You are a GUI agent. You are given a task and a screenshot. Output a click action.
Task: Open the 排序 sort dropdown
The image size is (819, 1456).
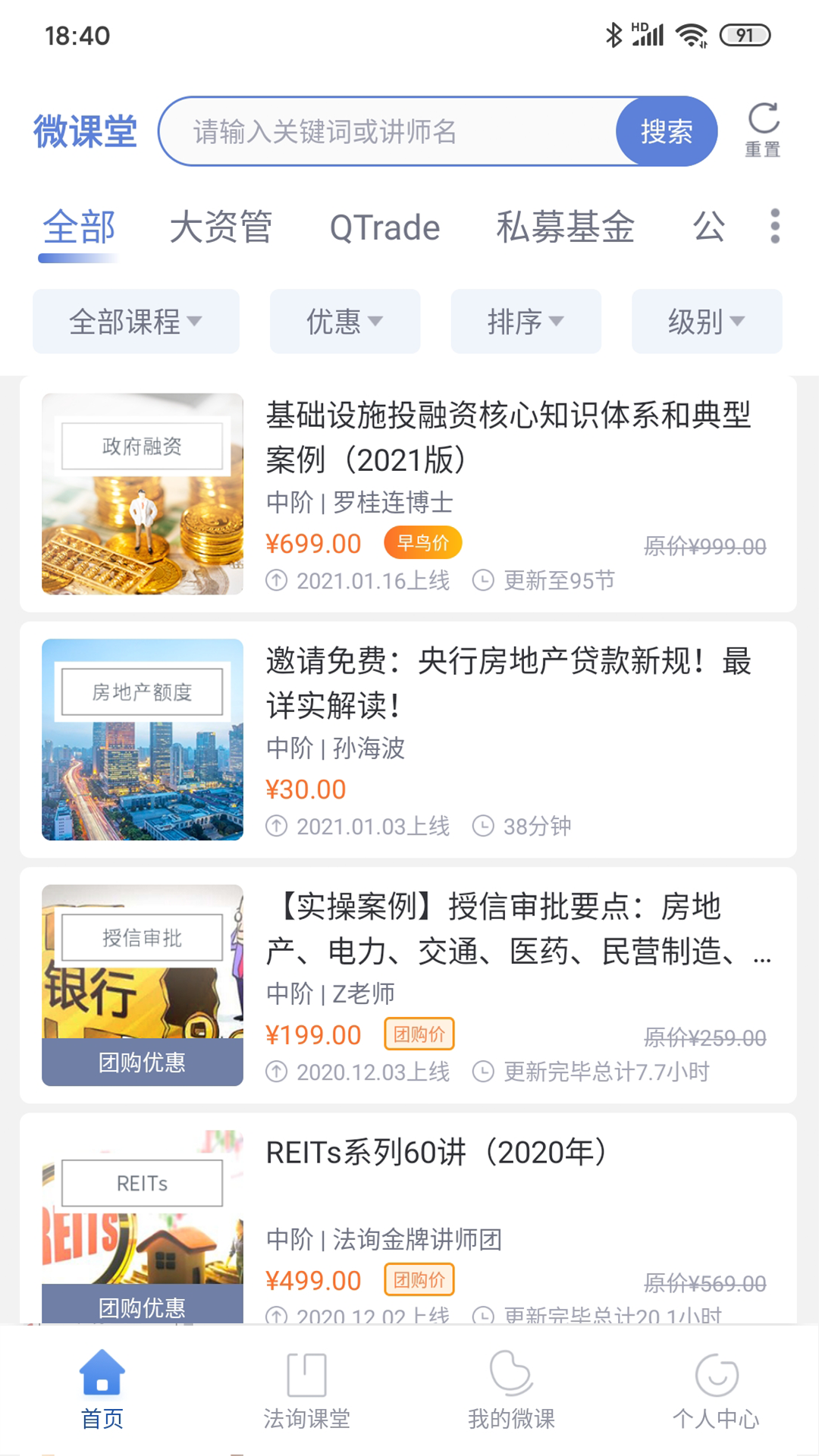pos(526,322)
